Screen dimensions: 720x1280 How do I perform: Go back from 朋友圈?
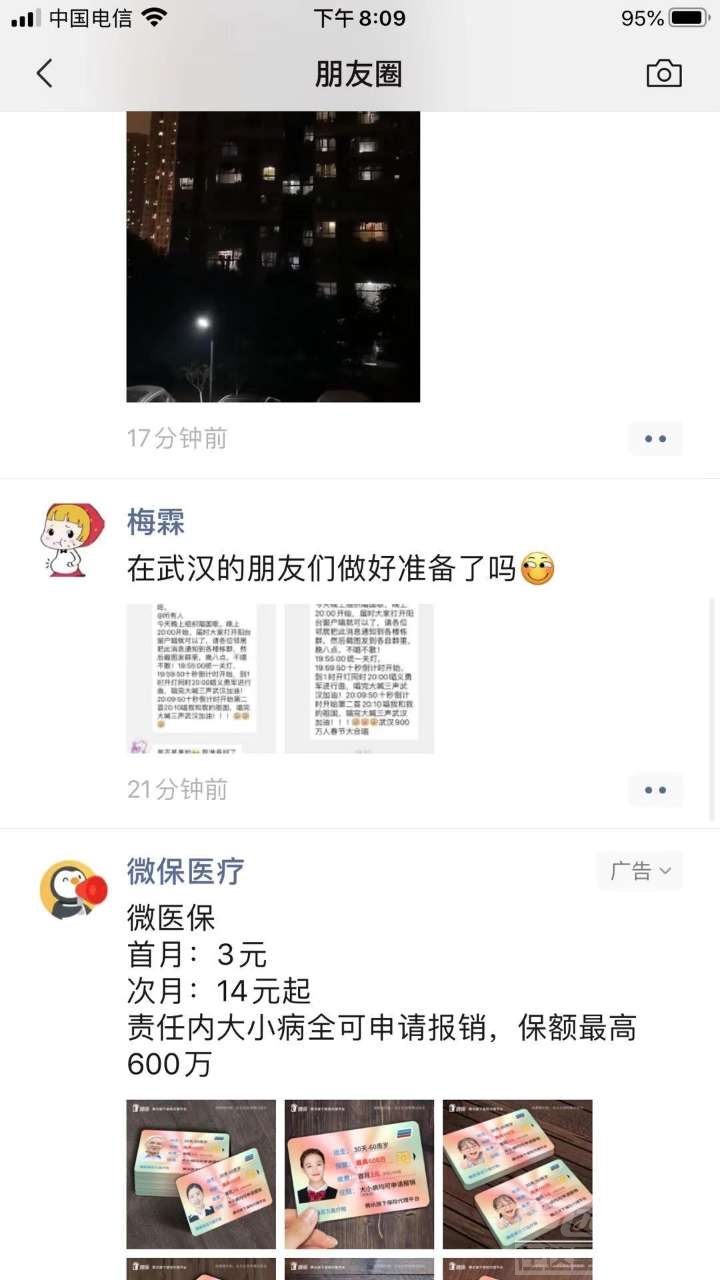tap(44, 73)
